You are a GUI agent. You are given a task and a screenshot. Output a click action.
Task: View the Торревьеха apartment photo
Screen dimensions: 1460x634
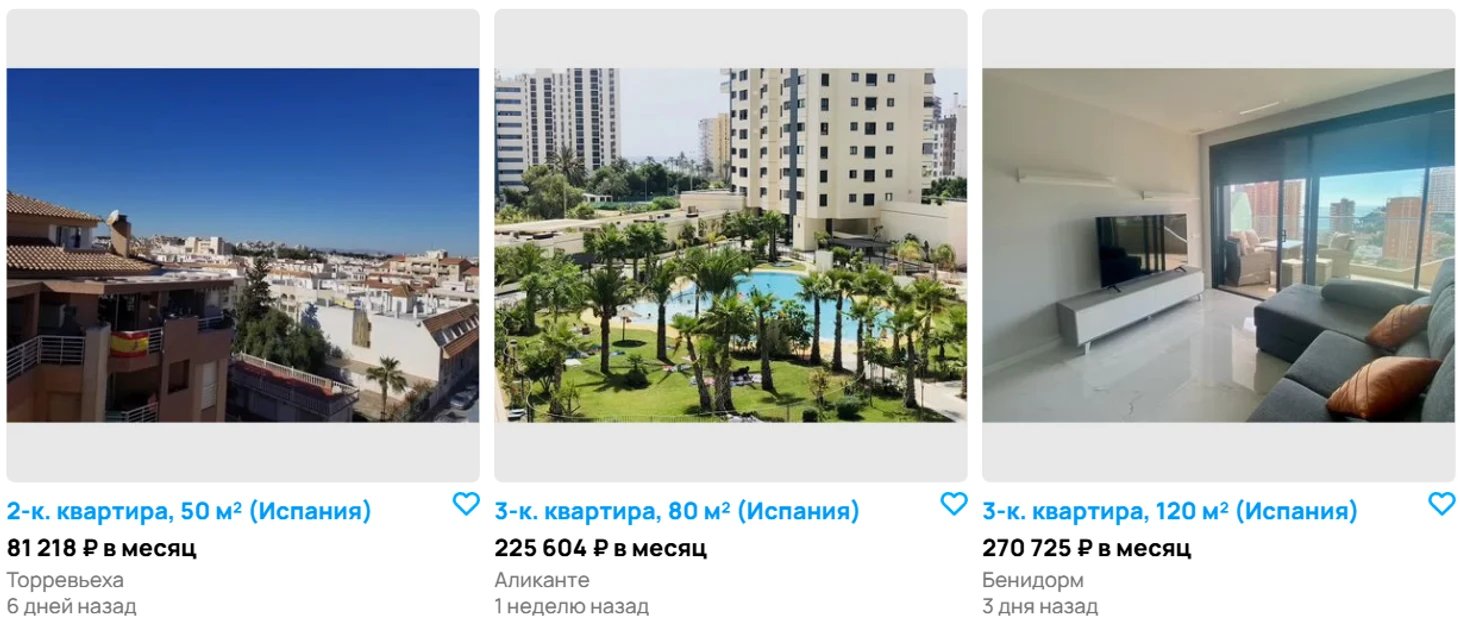pyautogui.click(x=243, y=245)
